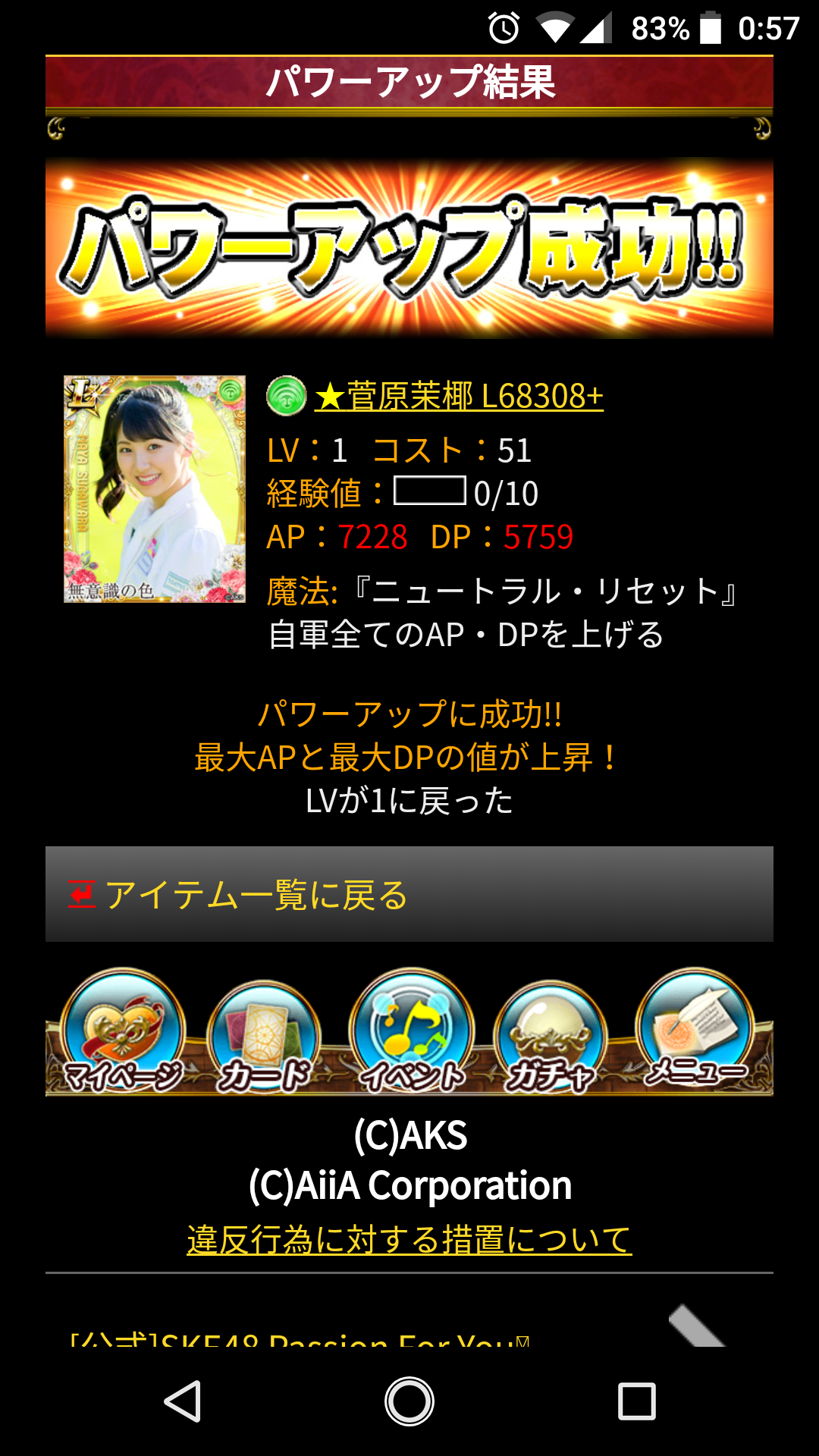819x1456 pixels.
Task: Open the メニュー tab
Action: pyautogui.click(x=695, y=1033)
